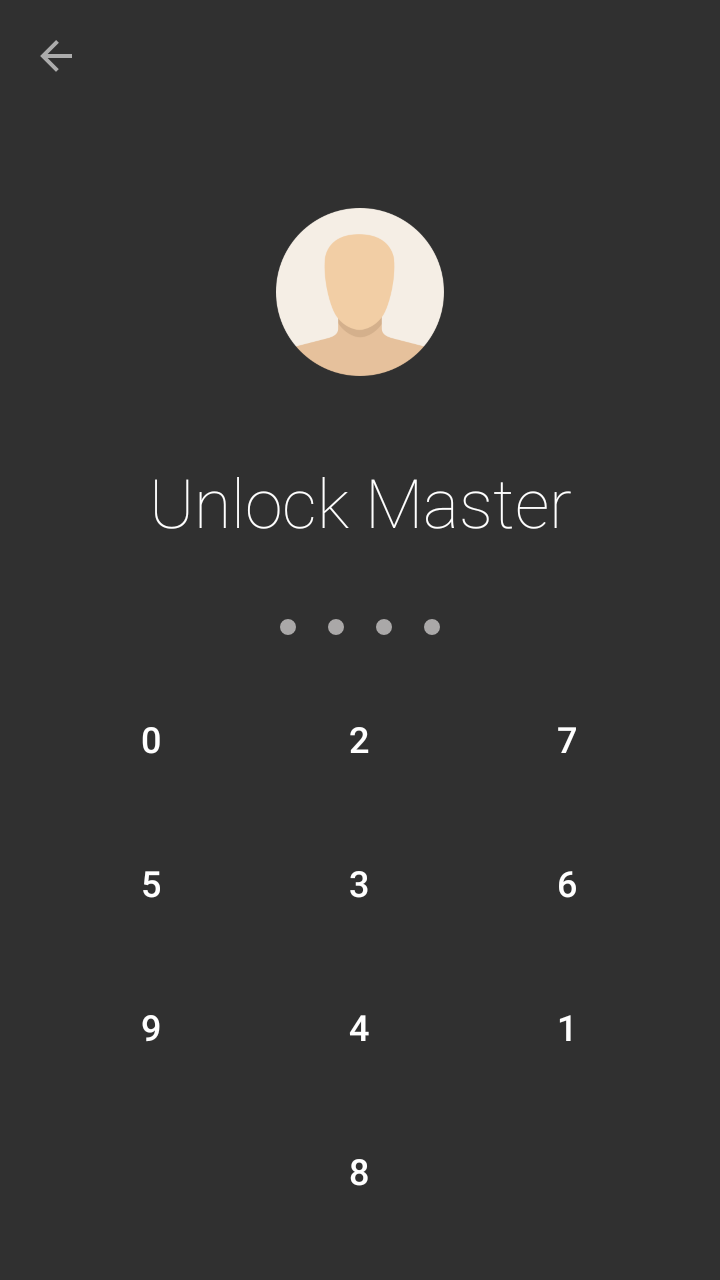
Task: Select digit 7 on the PIN pad
Action: (x=567, y=741)
